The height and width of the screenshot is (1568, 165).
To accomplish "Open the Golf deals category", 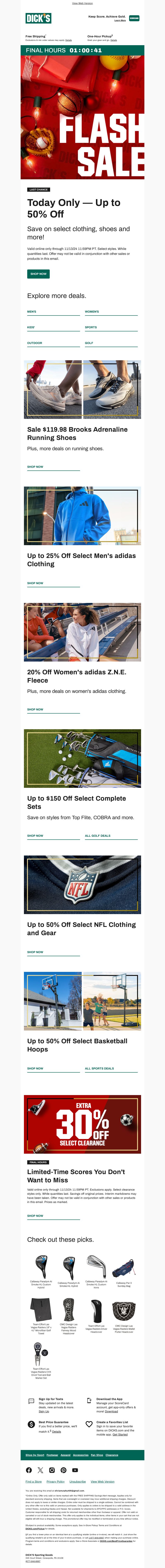I will click(89, 343).
